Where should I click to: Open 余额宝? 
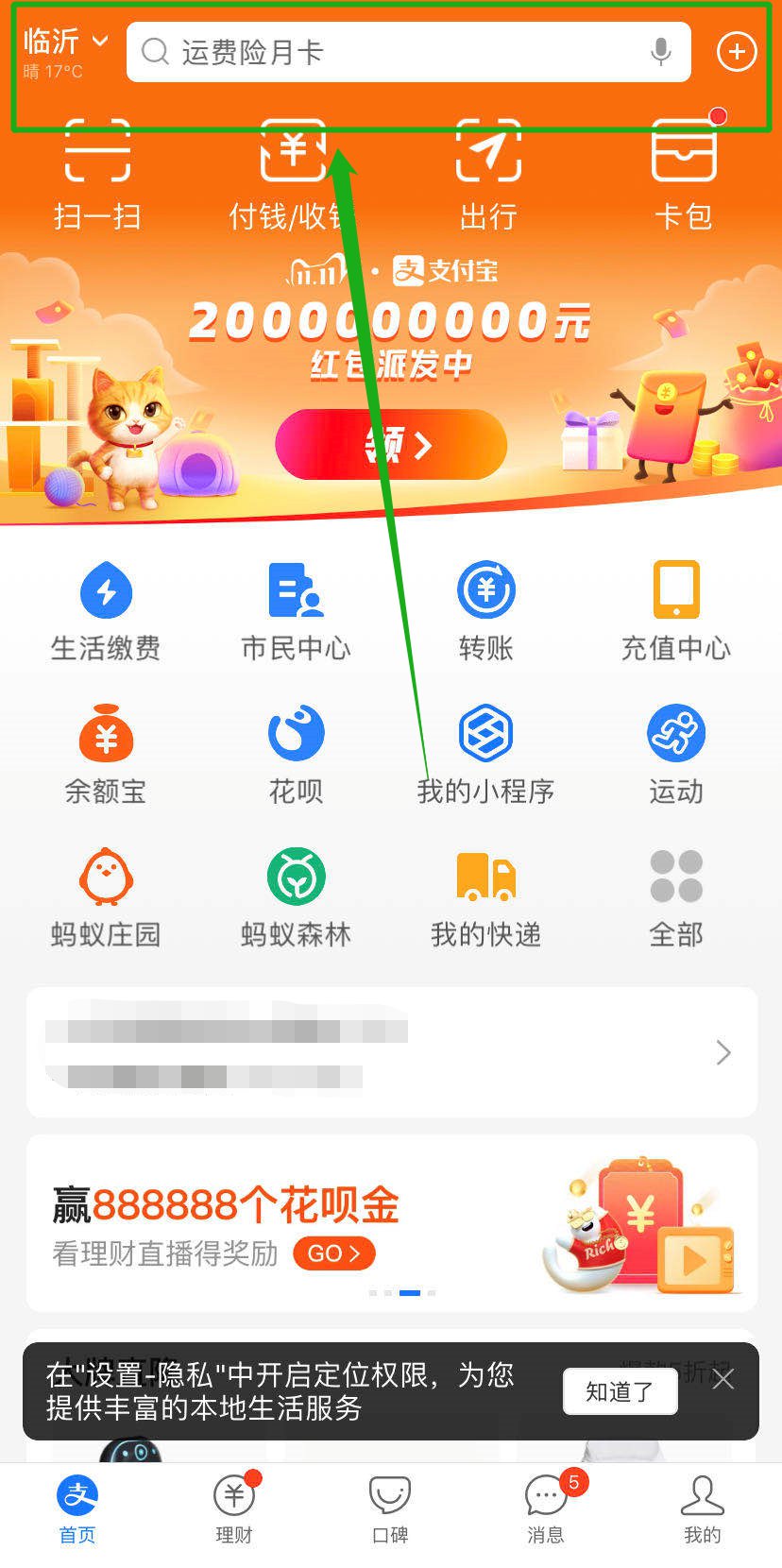(x=106, y=754)
